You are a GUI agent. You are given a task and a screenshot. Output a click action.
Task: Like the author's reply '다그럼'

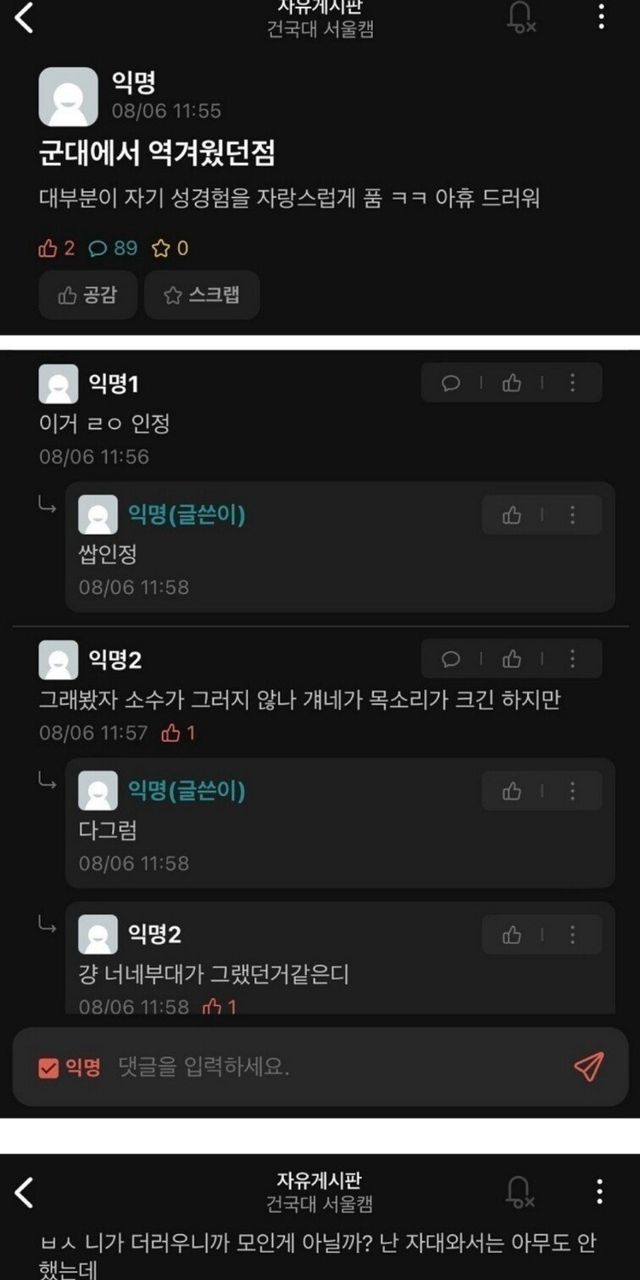point(512,791)
